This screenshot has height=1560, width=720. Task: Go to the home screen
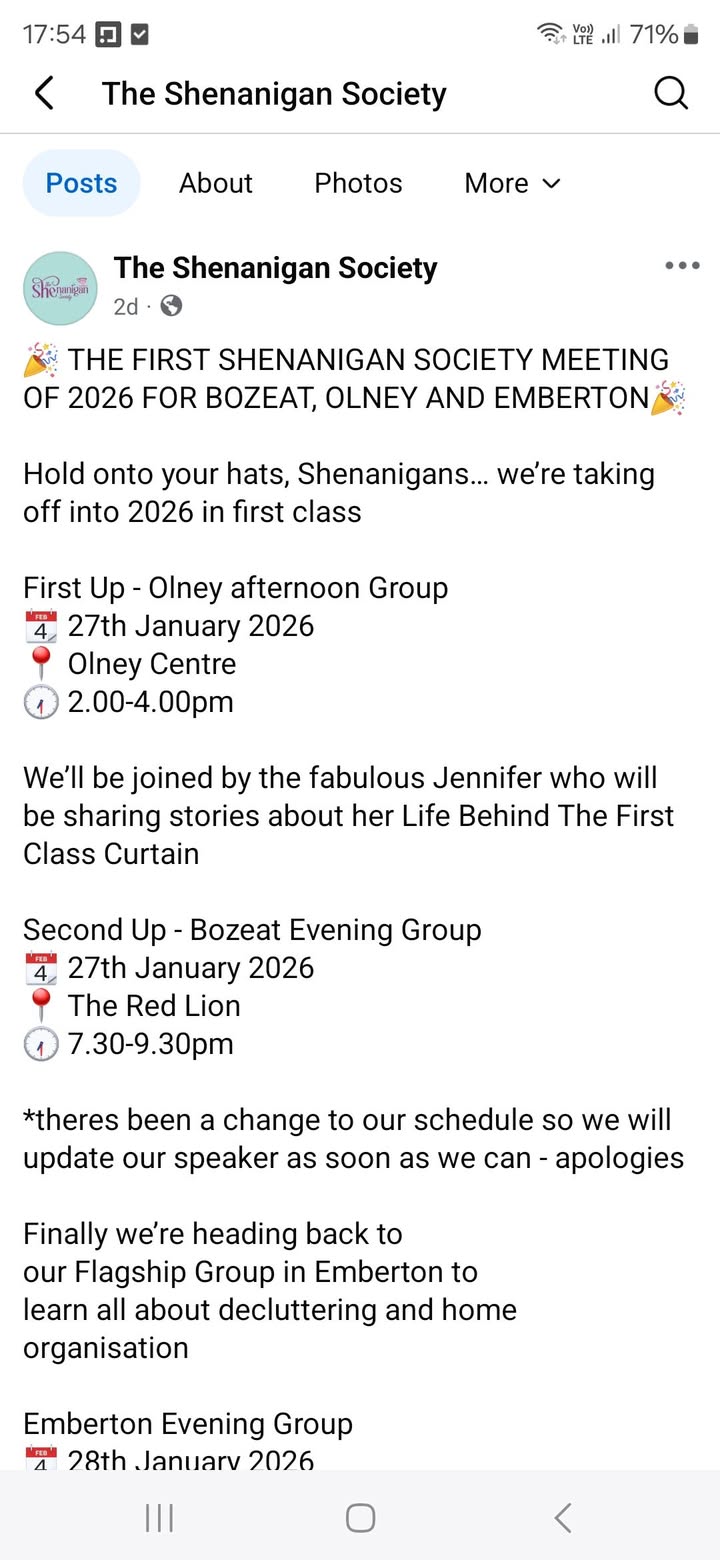coord(360,1518)
